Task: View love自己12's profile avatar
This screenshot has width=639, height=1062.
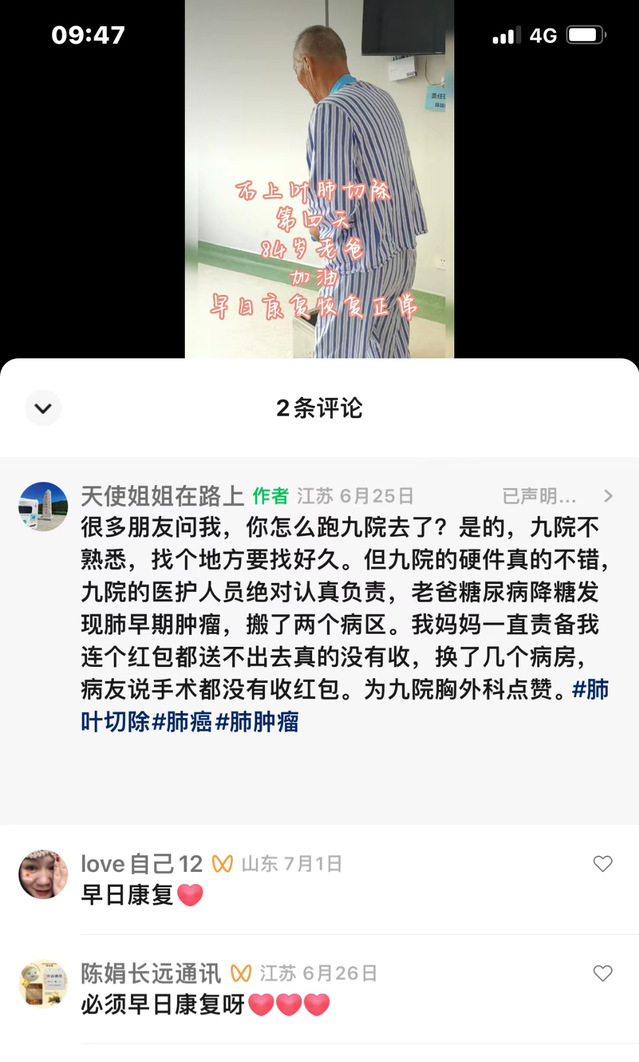Action: point(43,874)
